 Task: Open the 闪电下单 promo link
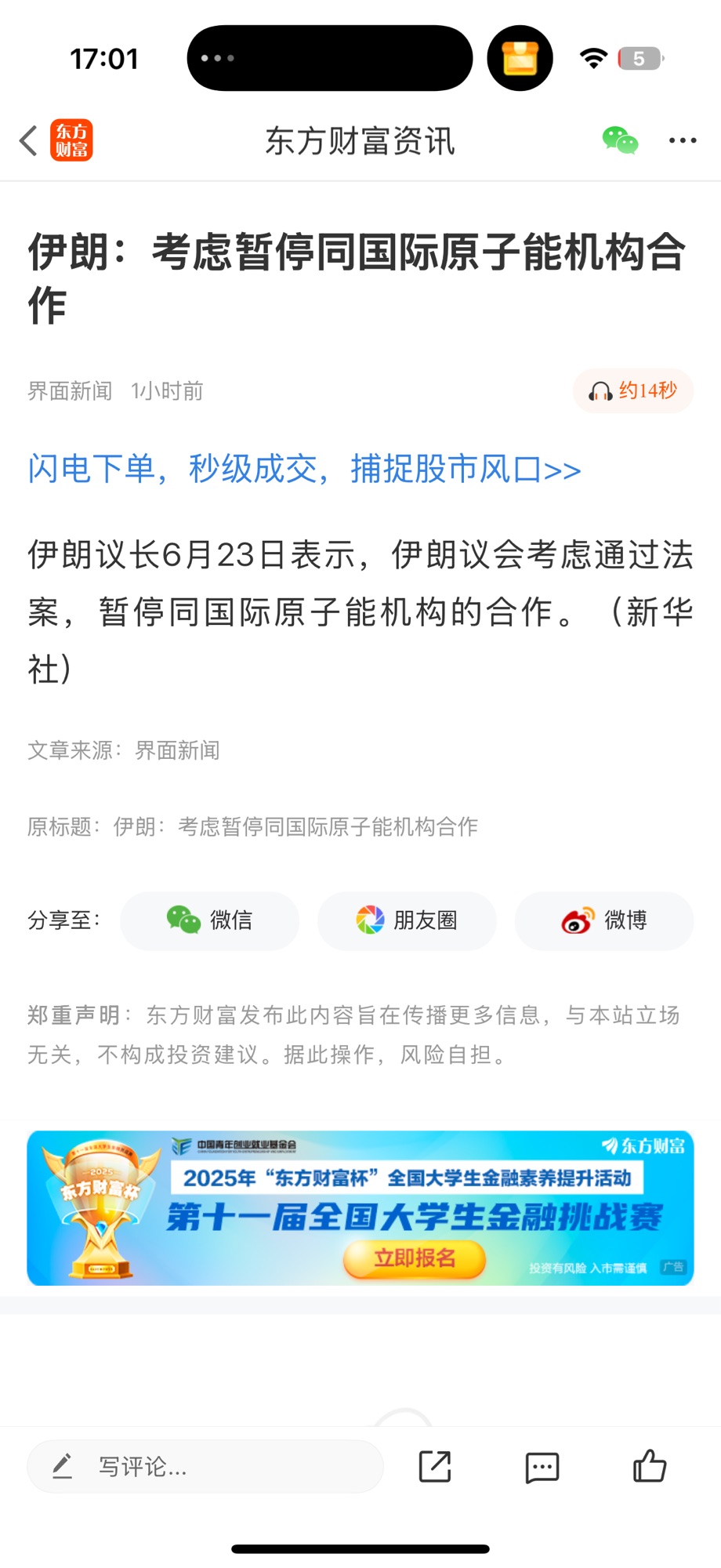click(304, 469)
